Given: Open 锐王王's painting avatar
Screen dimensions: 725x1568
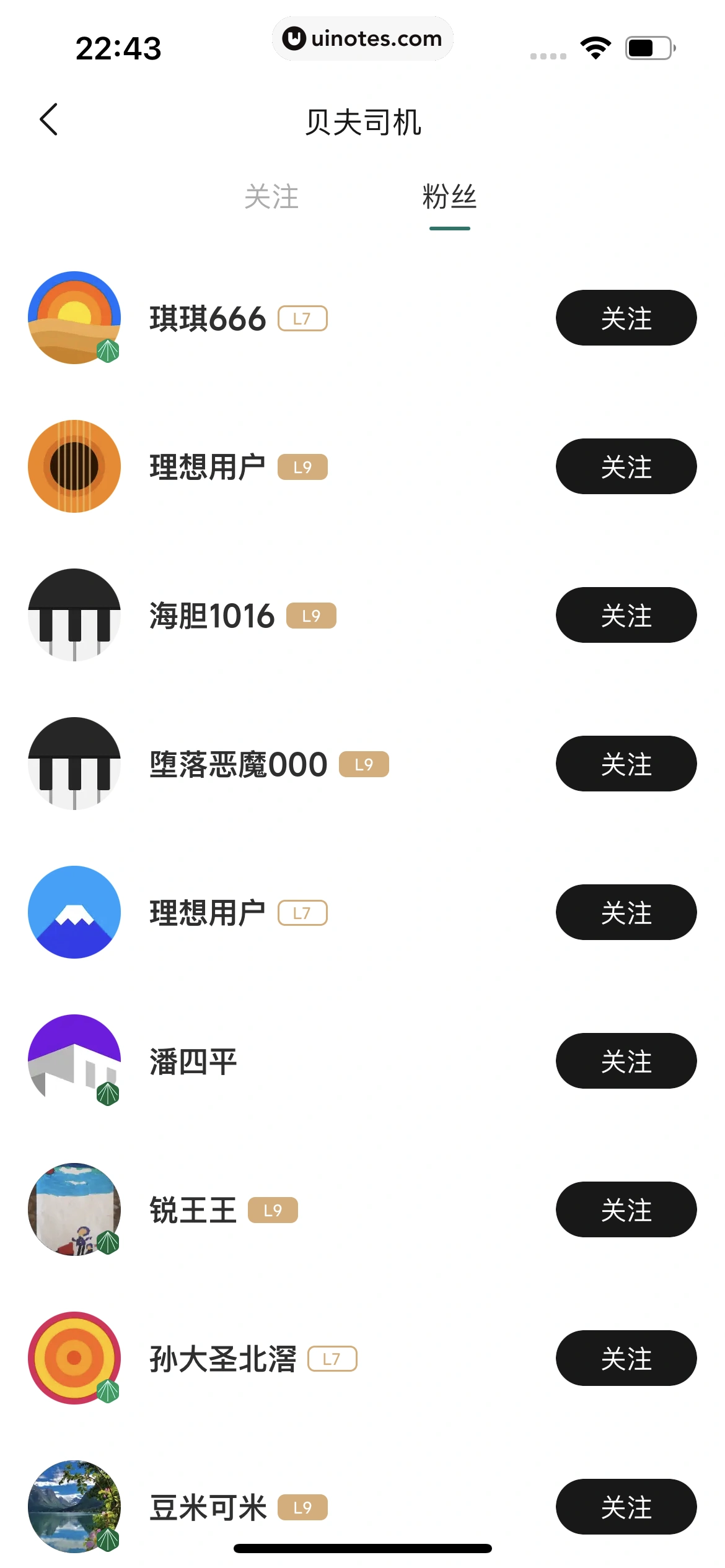Looking at the screenshot, I should (73, 1209).
